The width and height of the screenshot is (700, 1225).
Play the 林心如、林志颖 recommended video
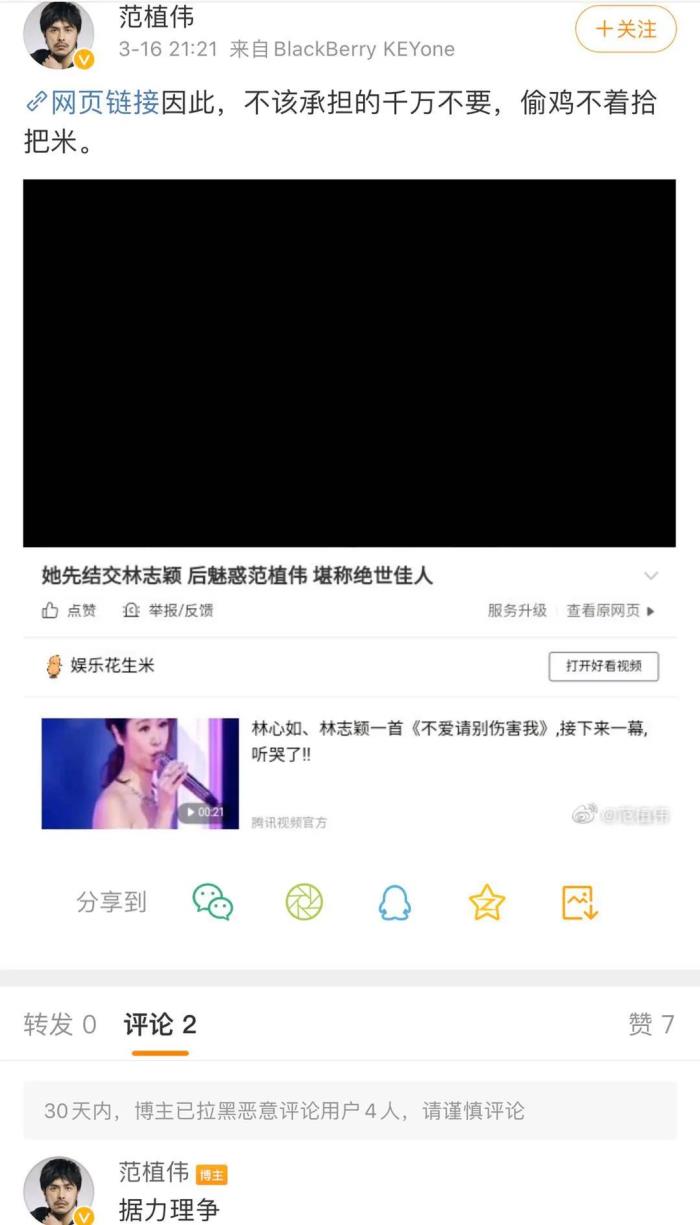pyautogui.click(x=140, y=773)
